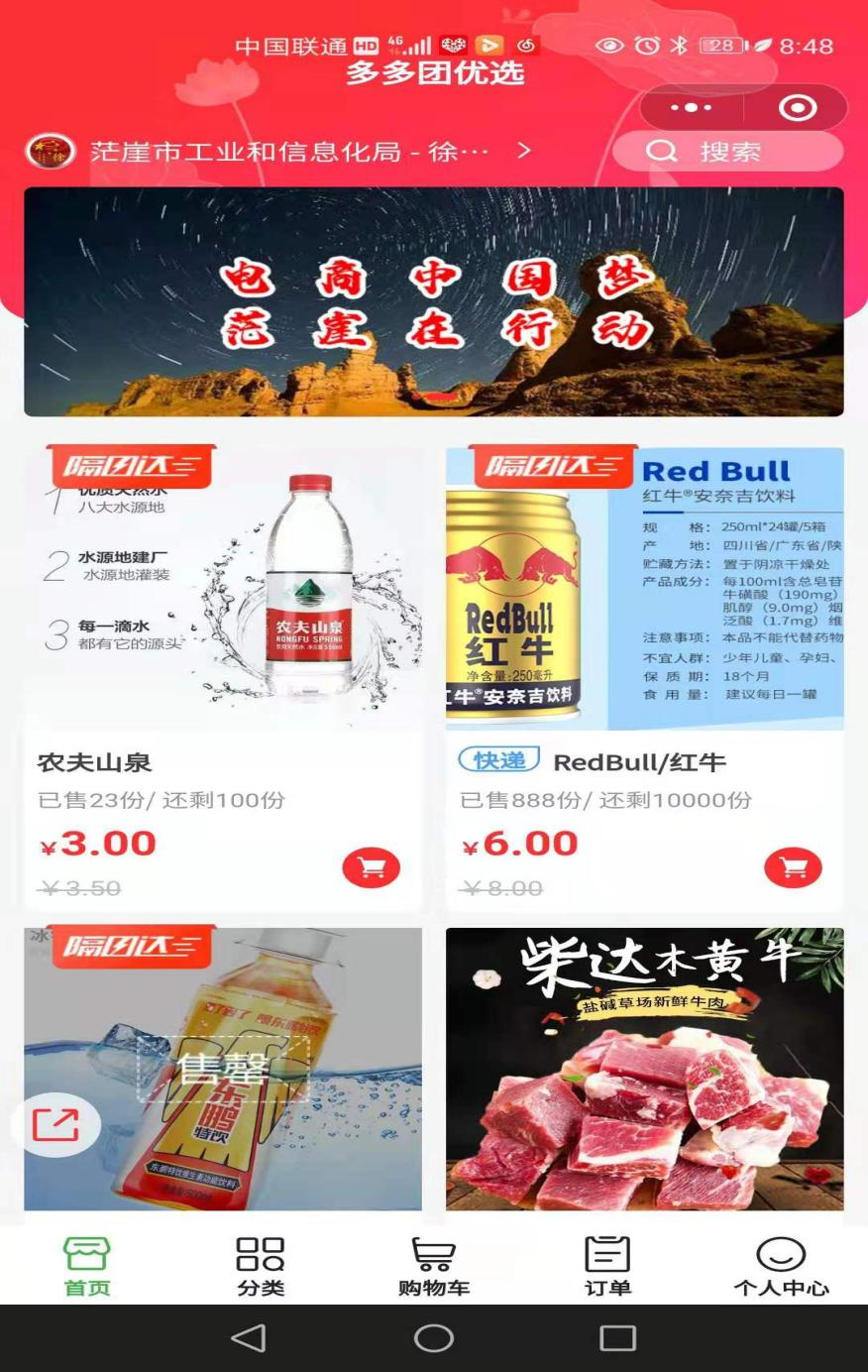868x1372 pixels.
Task: Select the 首页 tab
Action: 87,1267
